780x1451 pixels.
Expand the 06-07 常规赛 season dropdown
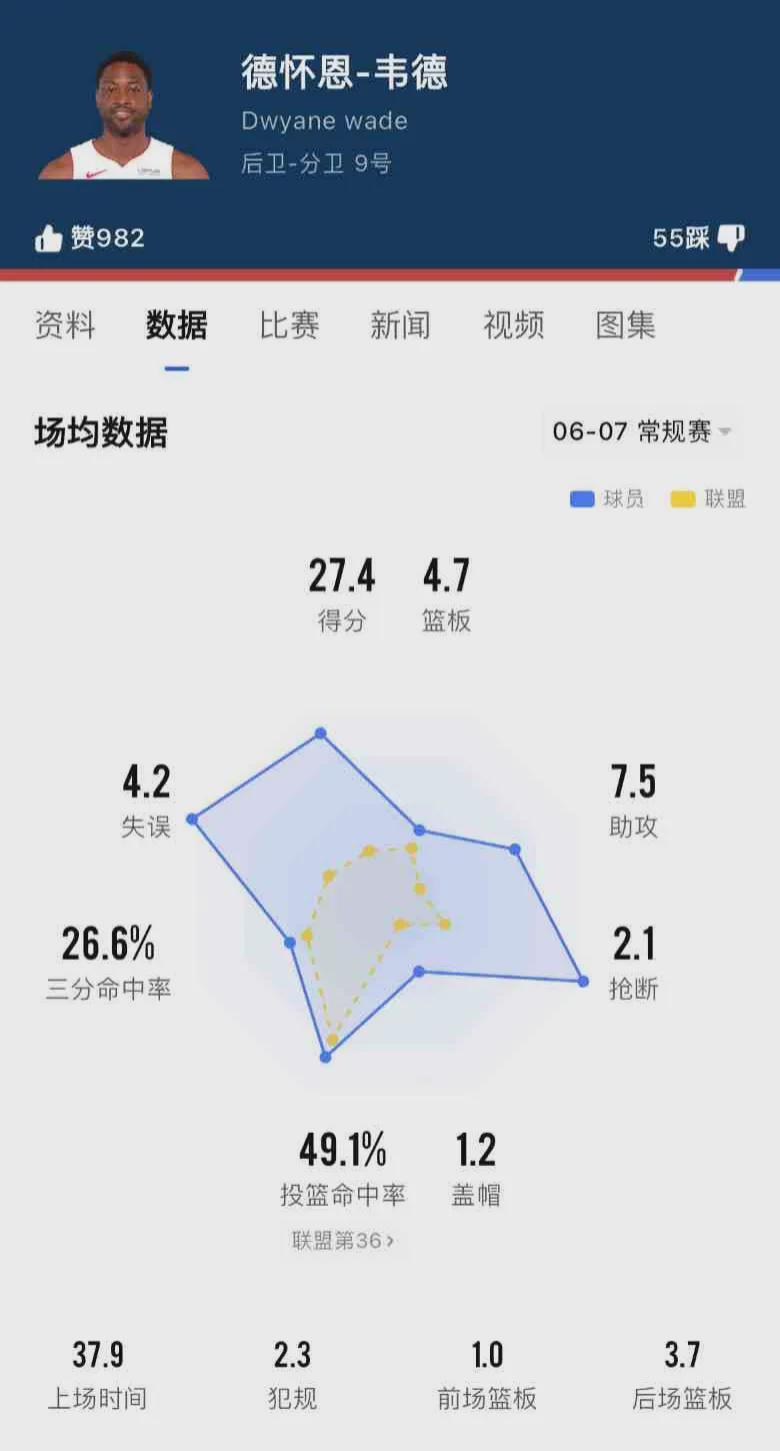(642, 432)
